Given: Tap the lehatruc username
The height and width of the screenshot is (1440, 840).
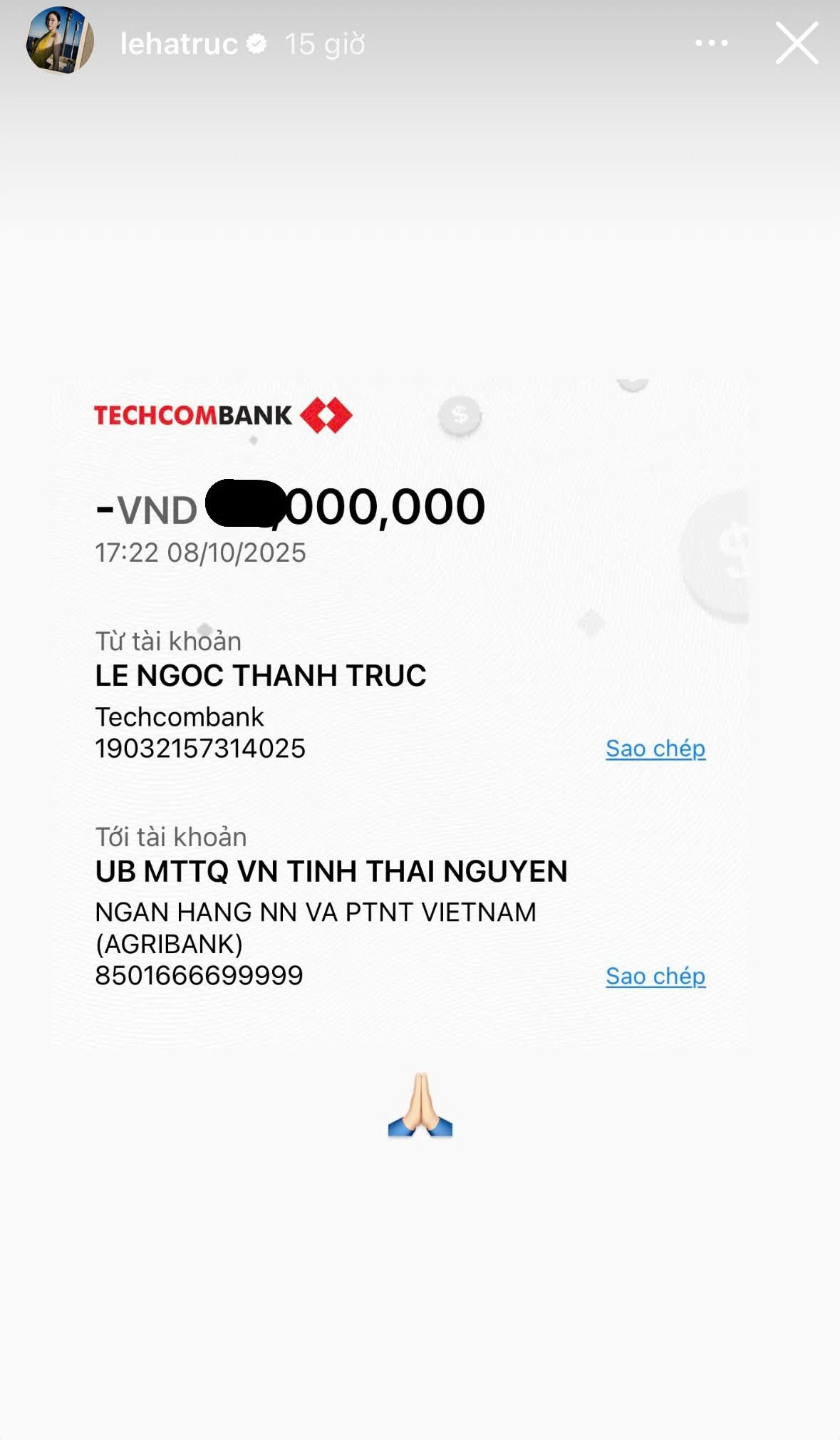Looking at the screenshot, I should (178, 45).
